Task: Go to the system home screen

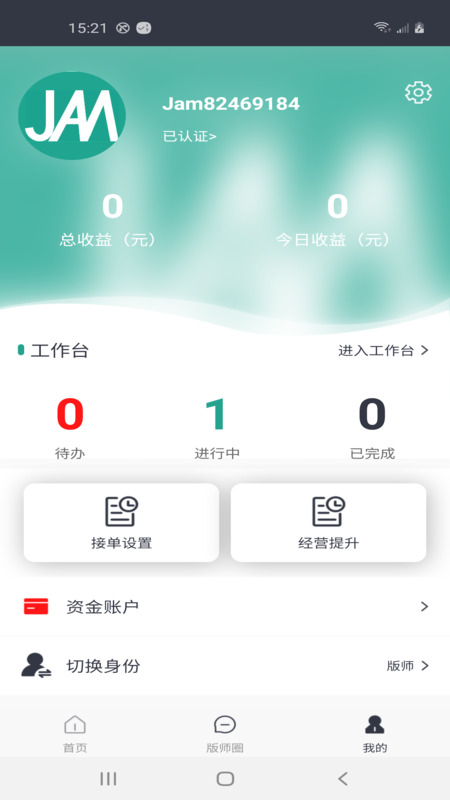Action: click(x=225, y=779)
